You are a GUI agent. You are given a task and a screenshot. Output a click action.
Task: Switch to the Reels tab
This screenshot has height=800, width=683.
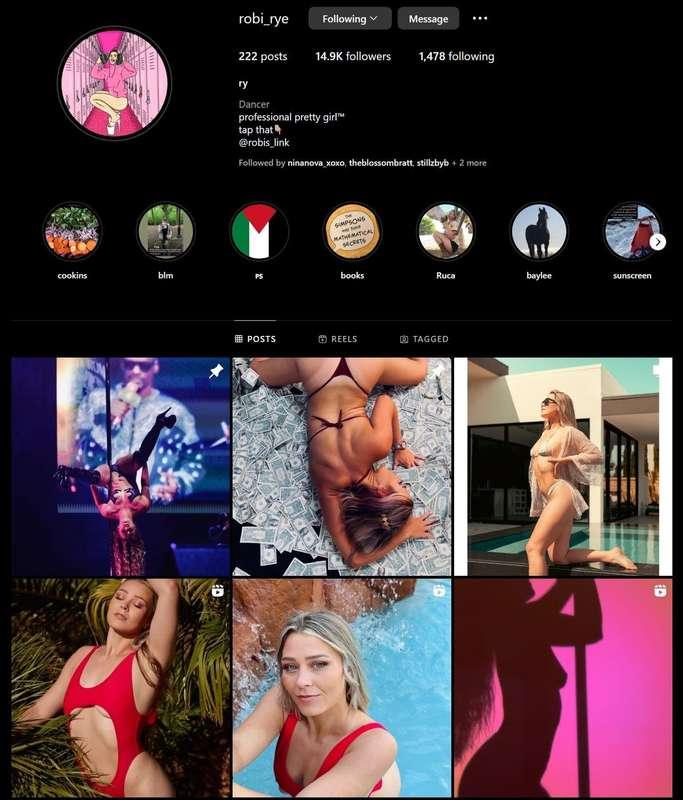(337, 339)
